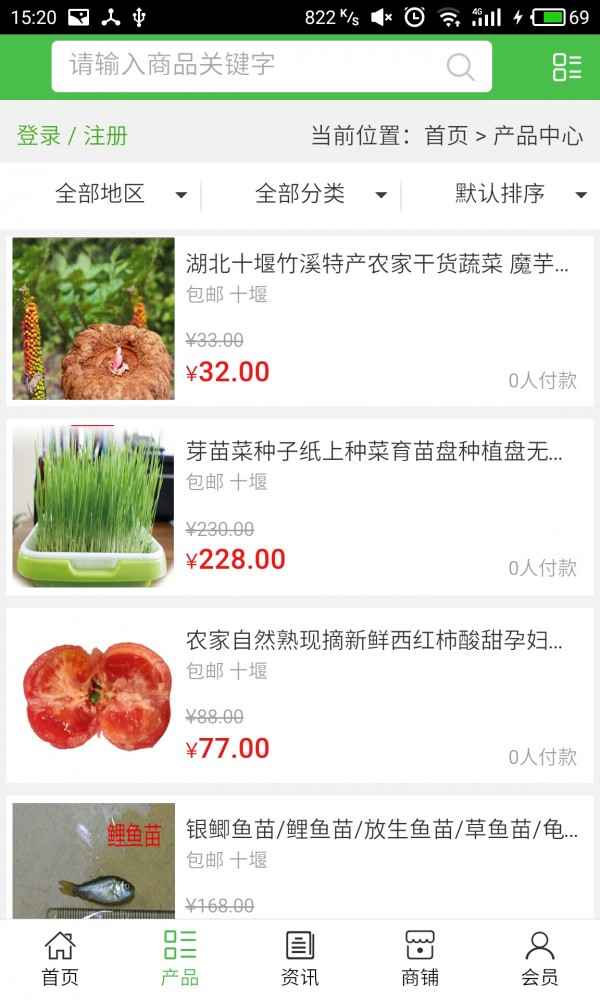Open the 登录 login link
The image size is (600, 1000).
click(x=39, y=136)
